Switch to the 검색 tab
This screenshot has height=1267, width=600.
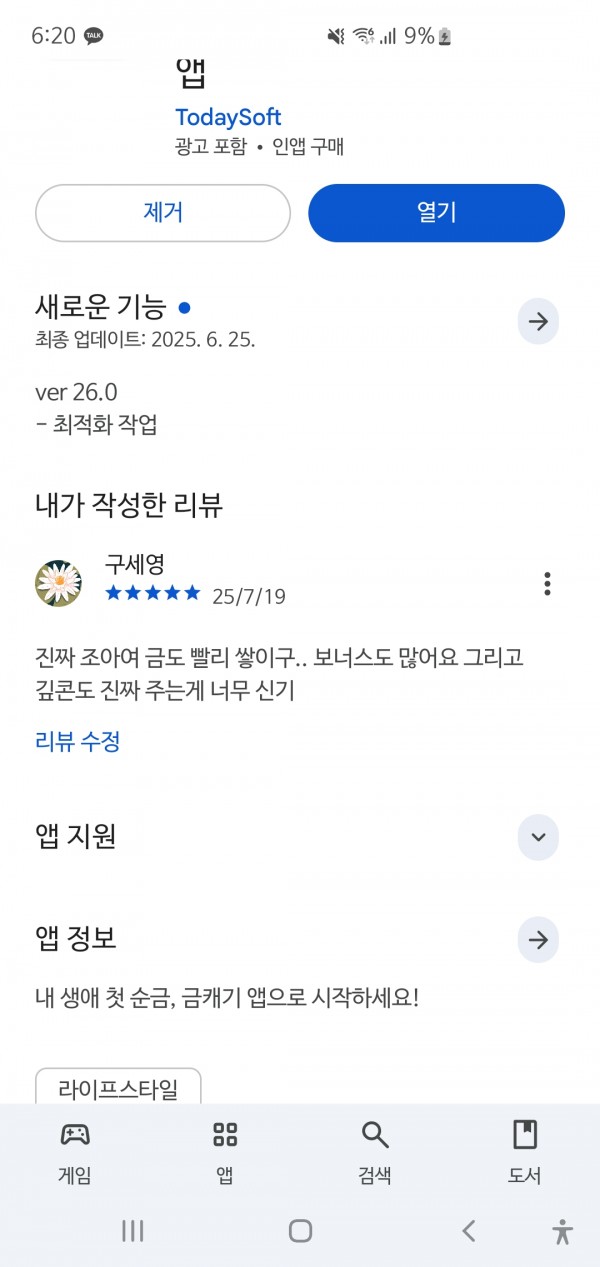click(375, 1153)
